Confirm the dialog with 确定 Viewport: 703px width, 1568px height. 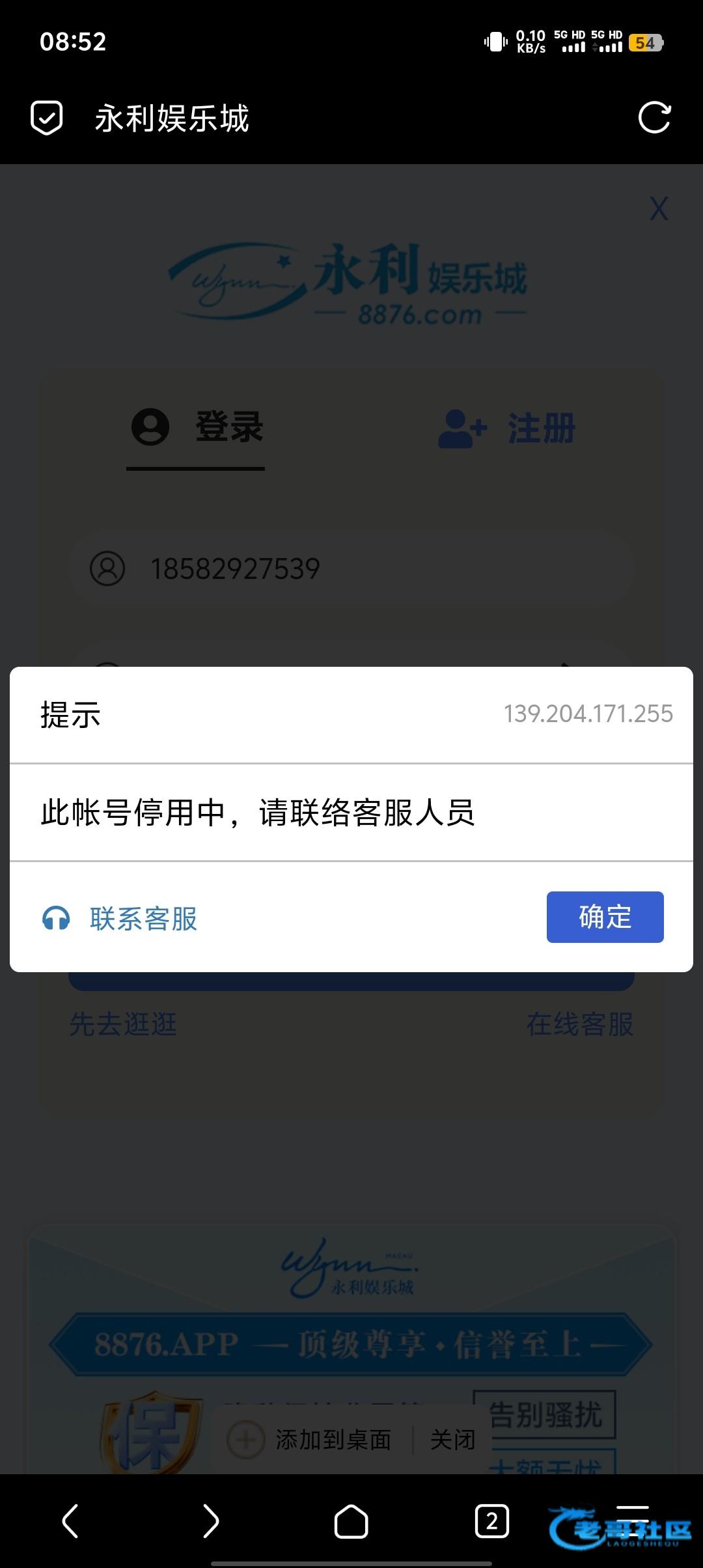coord(605,917)
